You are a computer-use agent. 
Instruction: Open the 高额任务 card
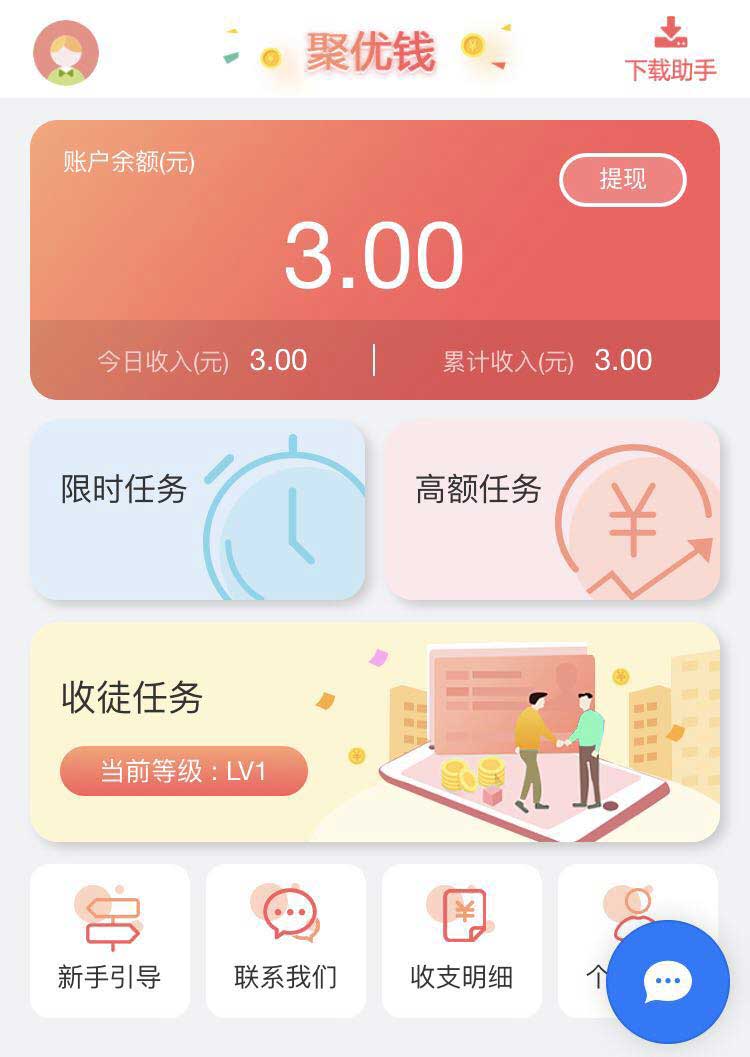[552, 510]
